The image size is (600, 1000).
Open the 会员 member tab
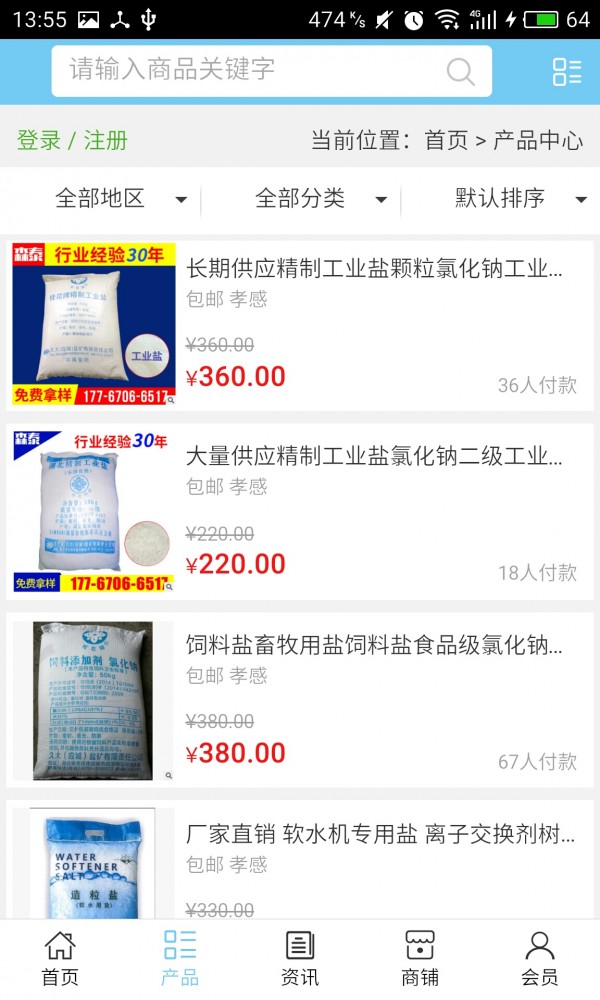(x=540, y=958)
